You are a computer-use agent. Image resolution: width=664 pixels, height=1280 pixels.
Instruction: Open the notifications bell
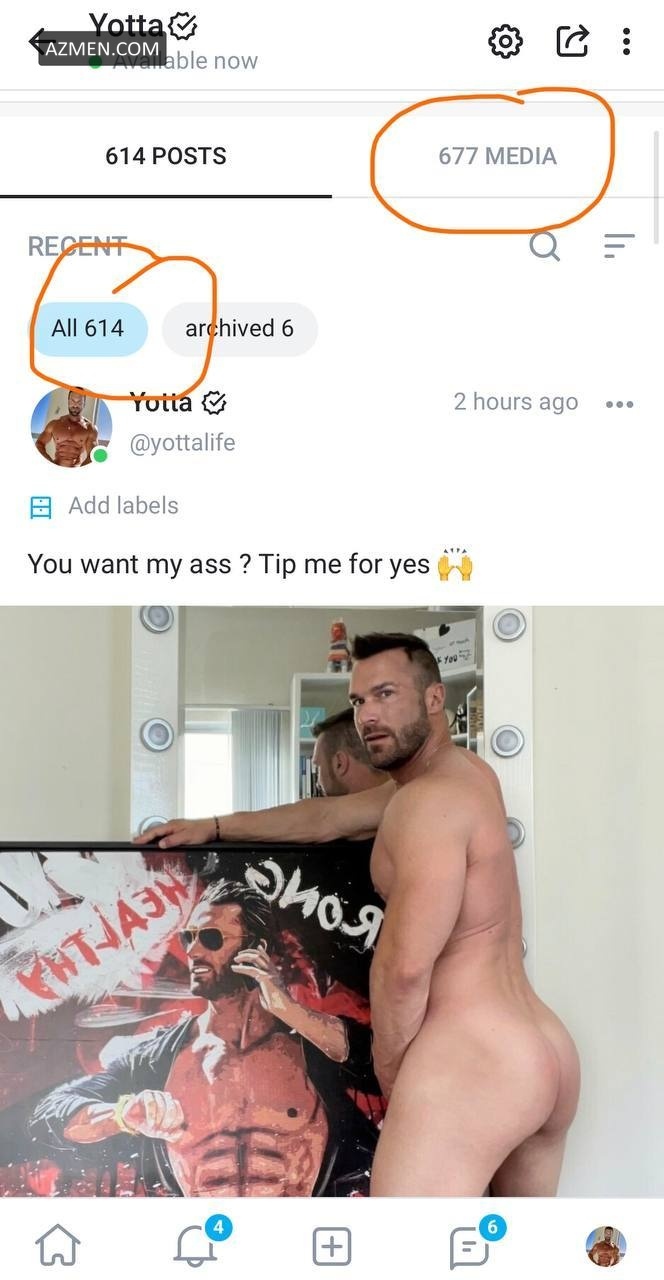click(195, 1246)
